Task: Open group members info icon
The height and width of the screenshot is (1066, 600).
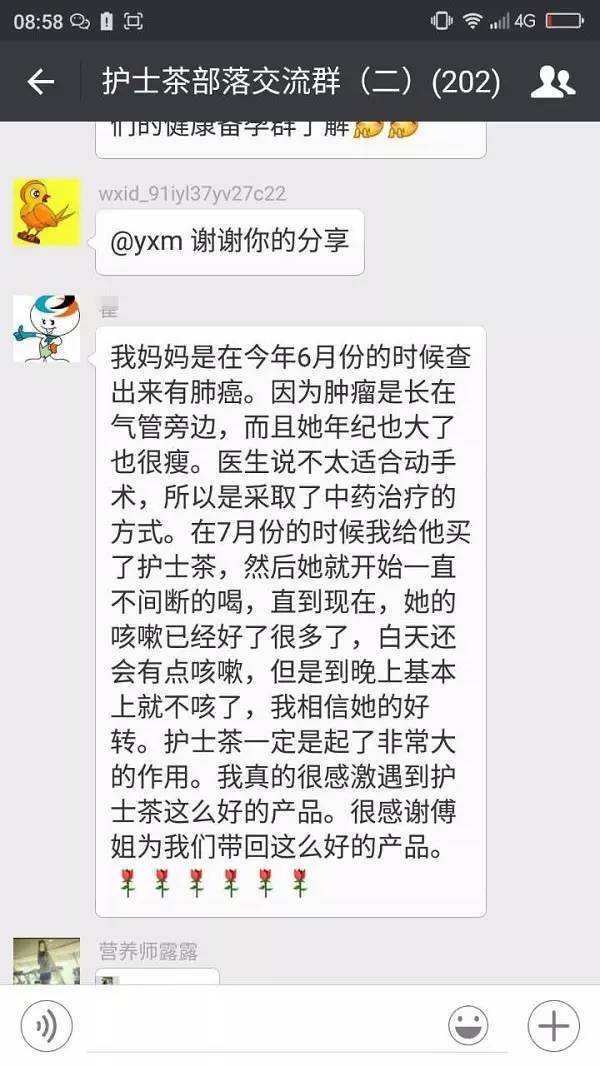Action: coord(552,82)
